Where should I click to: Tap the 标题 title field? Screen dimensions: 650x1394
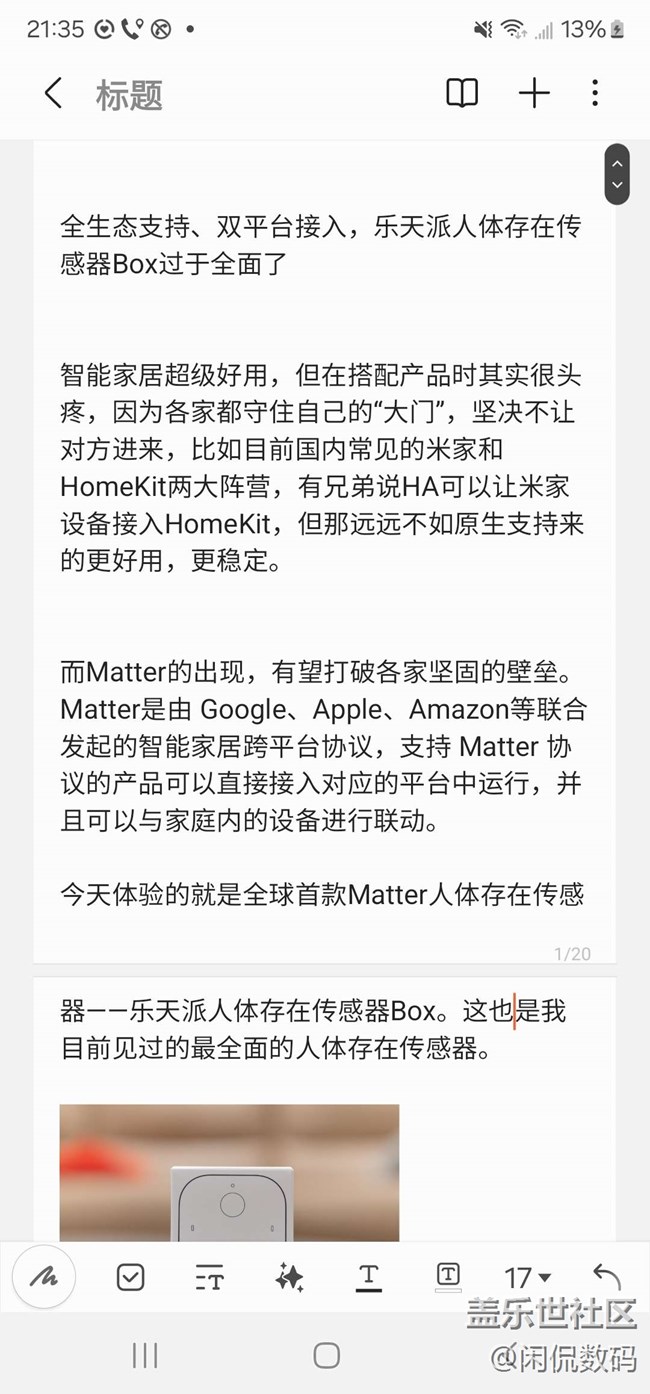pyautogui.click(x=129, y=95)
